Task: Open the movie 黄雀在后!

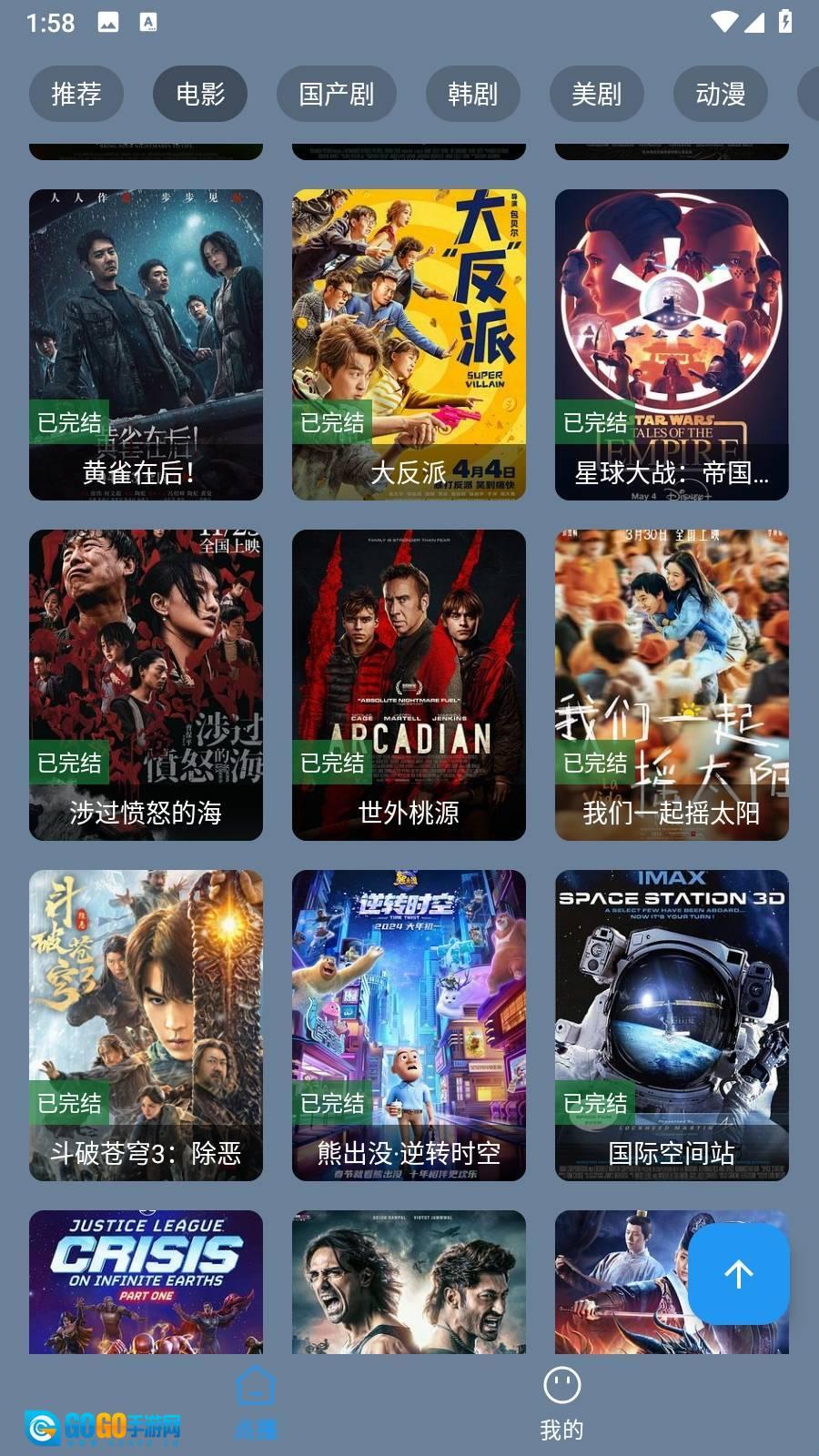Action: coord(146,344)
